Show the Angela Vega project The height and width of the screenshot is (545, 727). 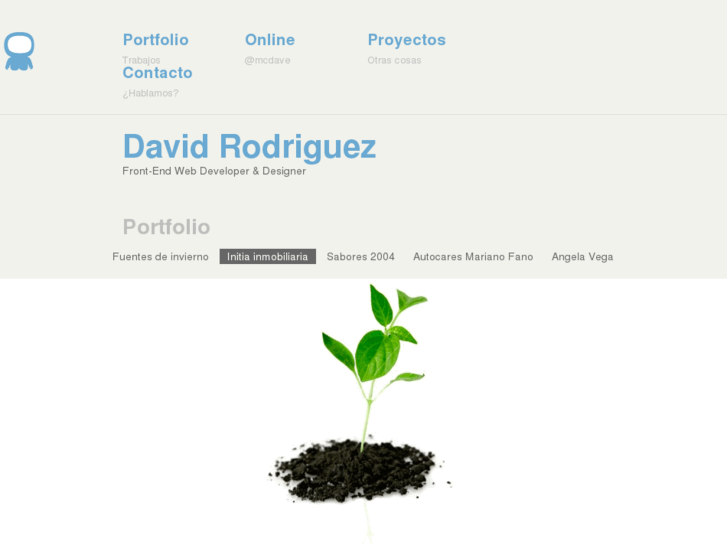point(582,257)
